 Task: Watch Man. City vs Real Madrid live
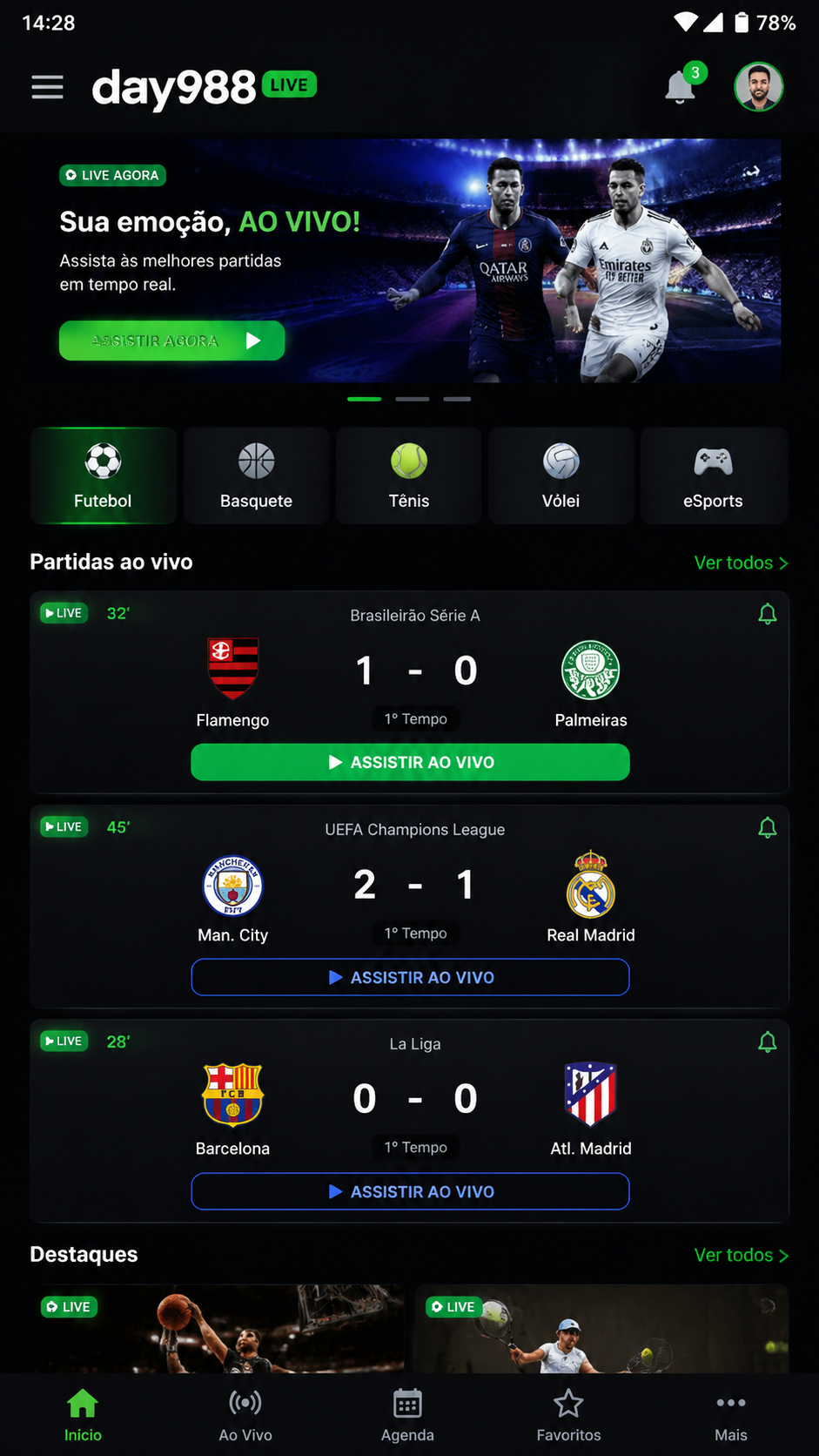(410, 977)
